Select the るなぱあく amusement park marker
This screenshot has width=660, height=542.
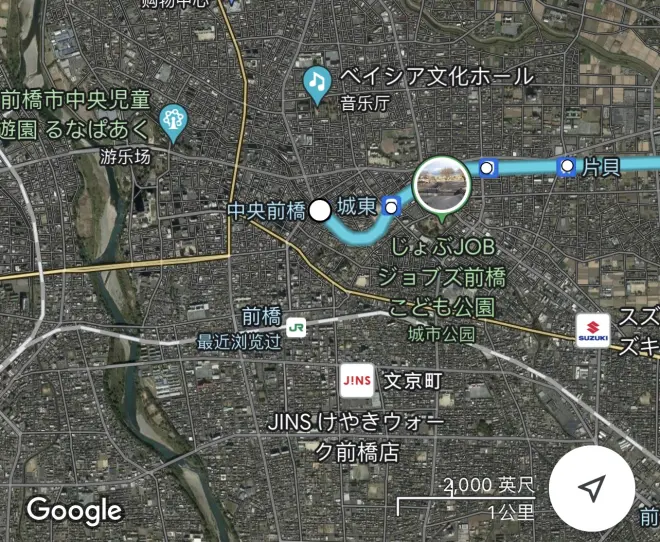(x=175, y=121)
